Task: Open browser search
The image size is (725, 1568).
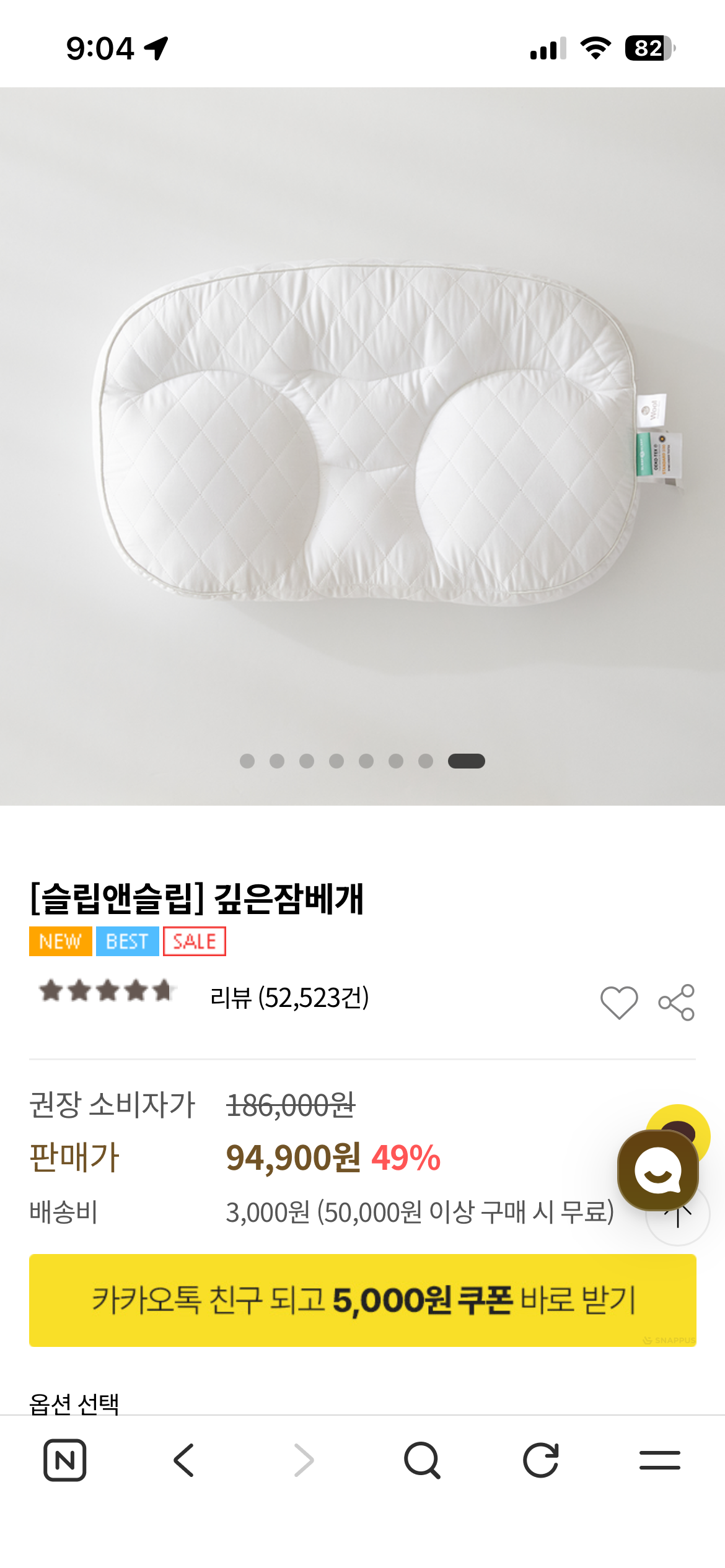Action: [422, 1460]
